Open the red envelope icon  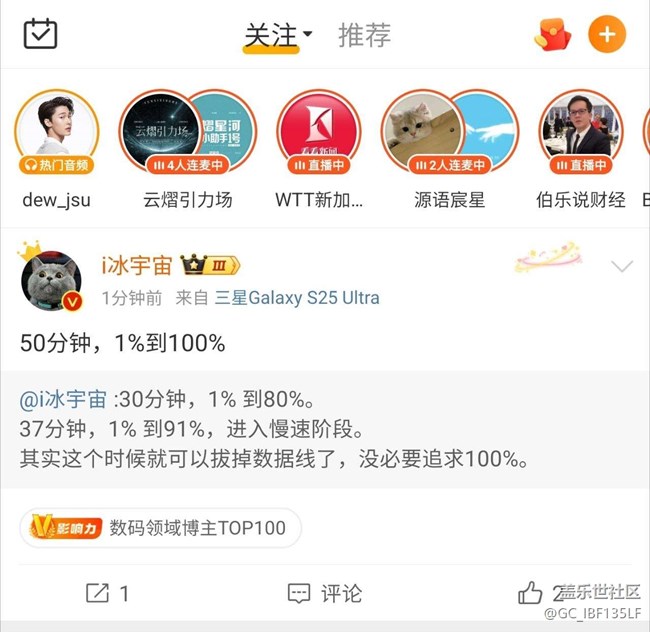coord(552,34)
